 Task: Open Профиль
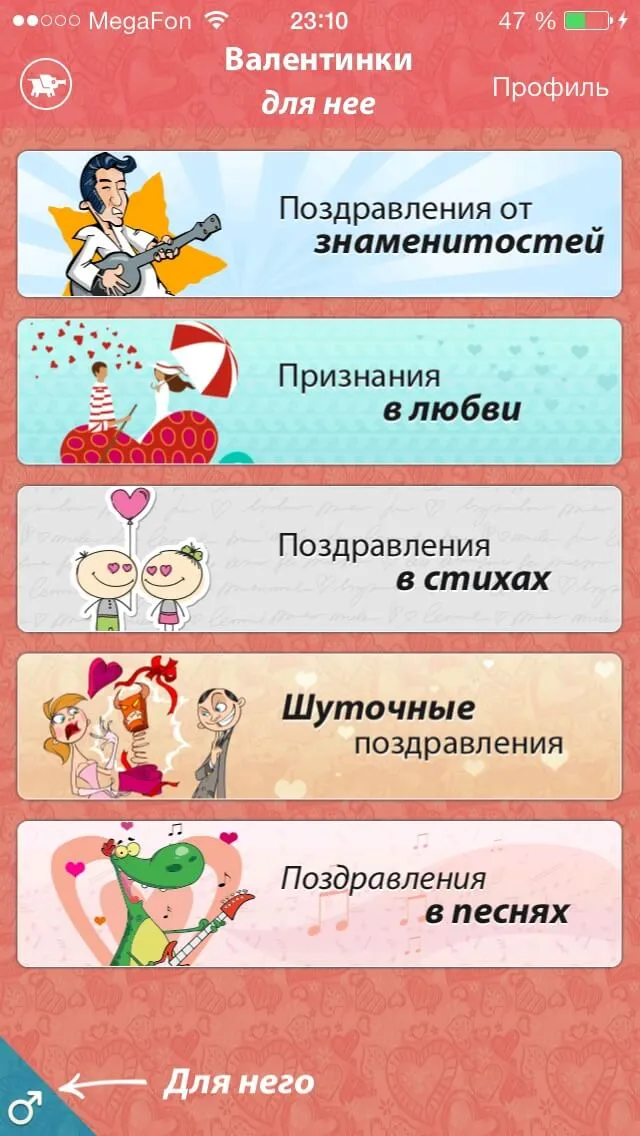550,88
